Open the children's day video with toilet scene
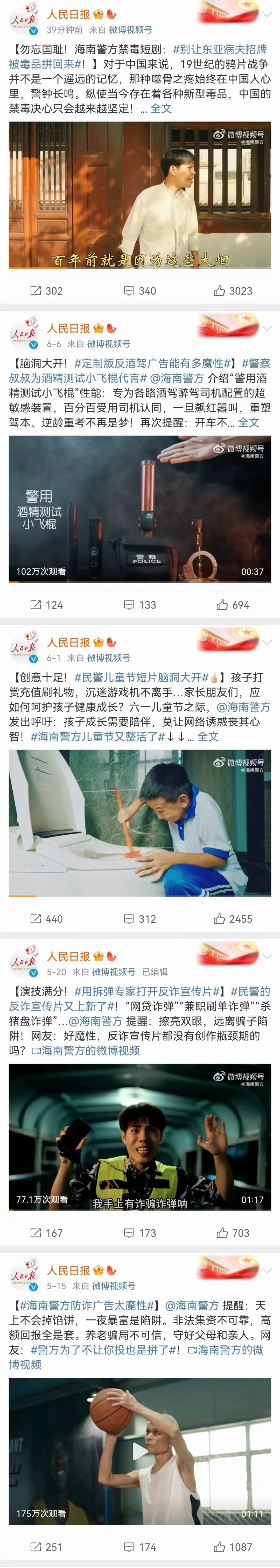Viewport: 280px width, 1568px height. click(140, 823)
